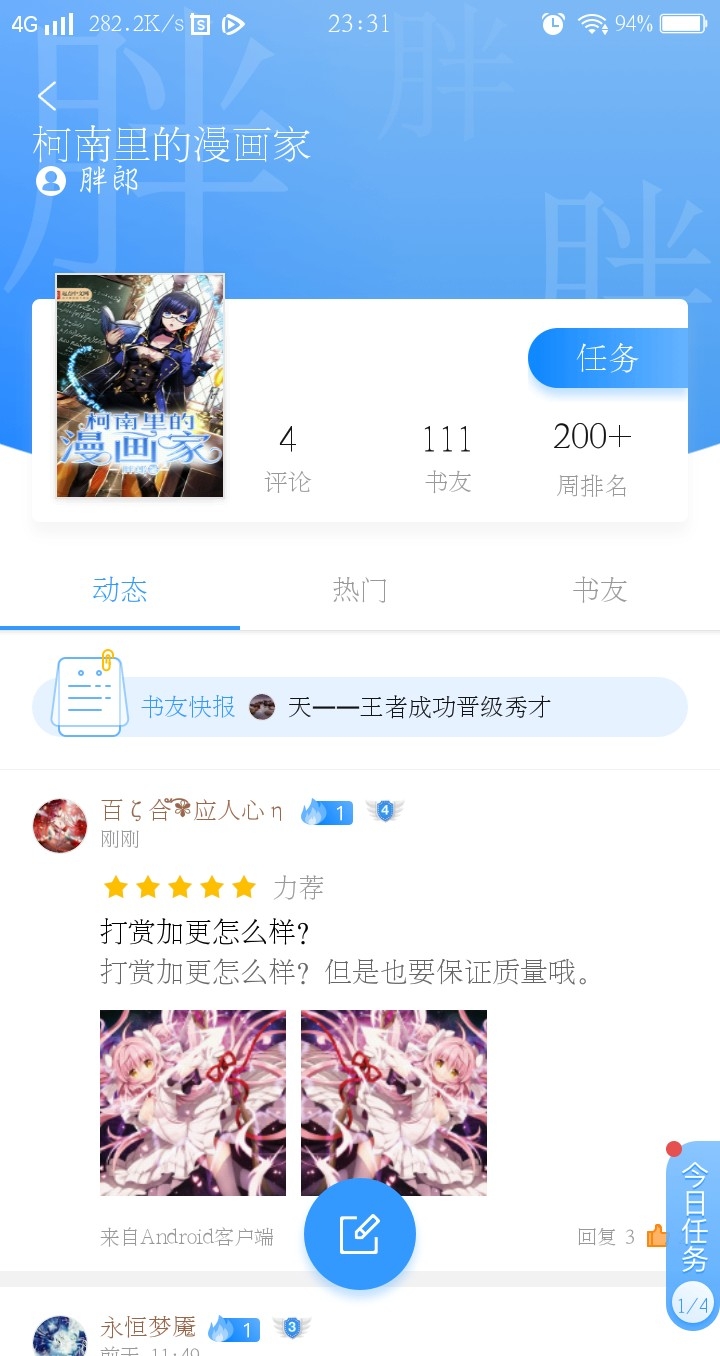Open the post titled 打赏加更怎么样?
The image size is (720, 1356).
click(205, 931)
